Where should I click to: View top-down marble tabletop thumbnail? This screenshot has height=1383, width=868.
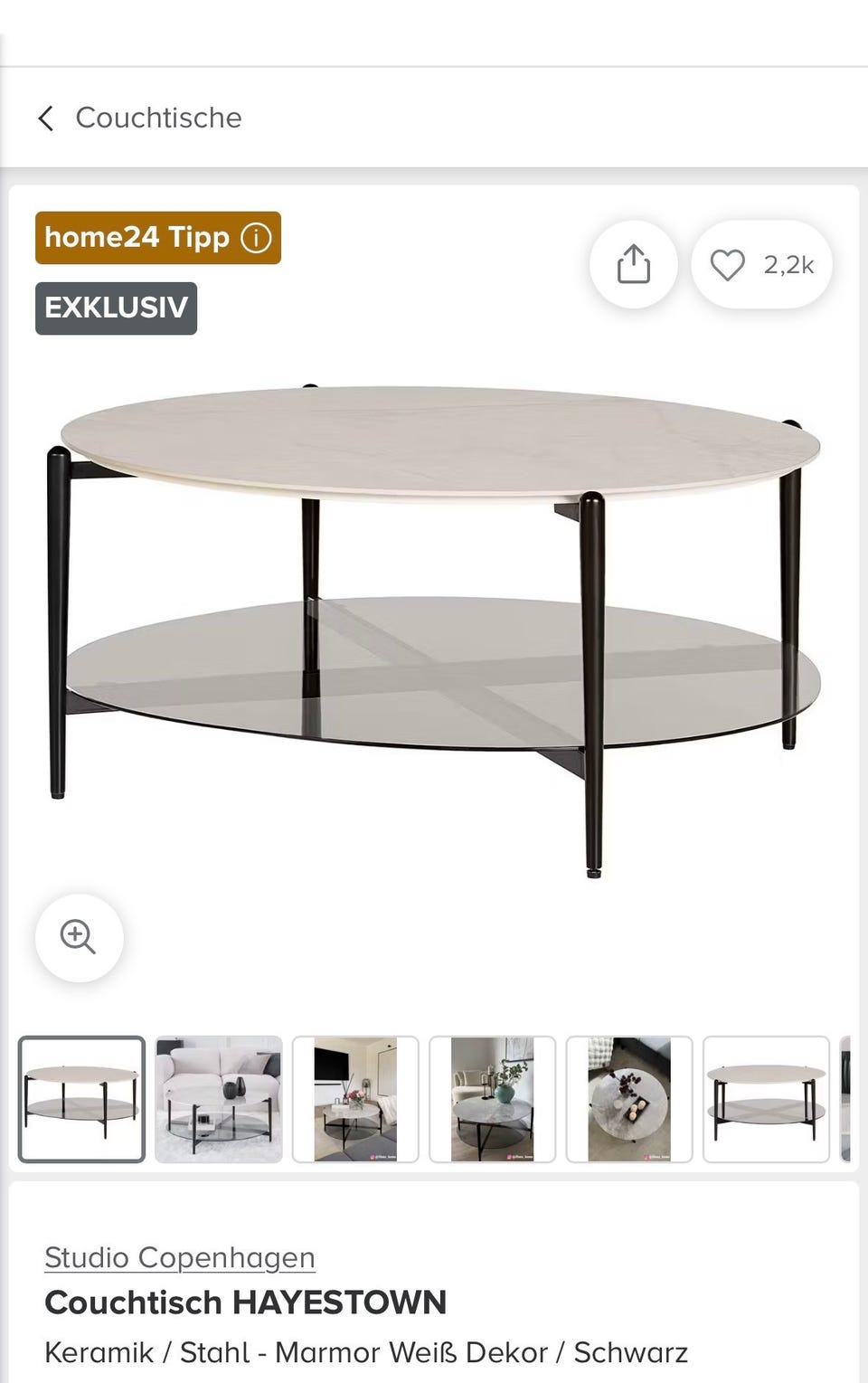pos(629,1099)
